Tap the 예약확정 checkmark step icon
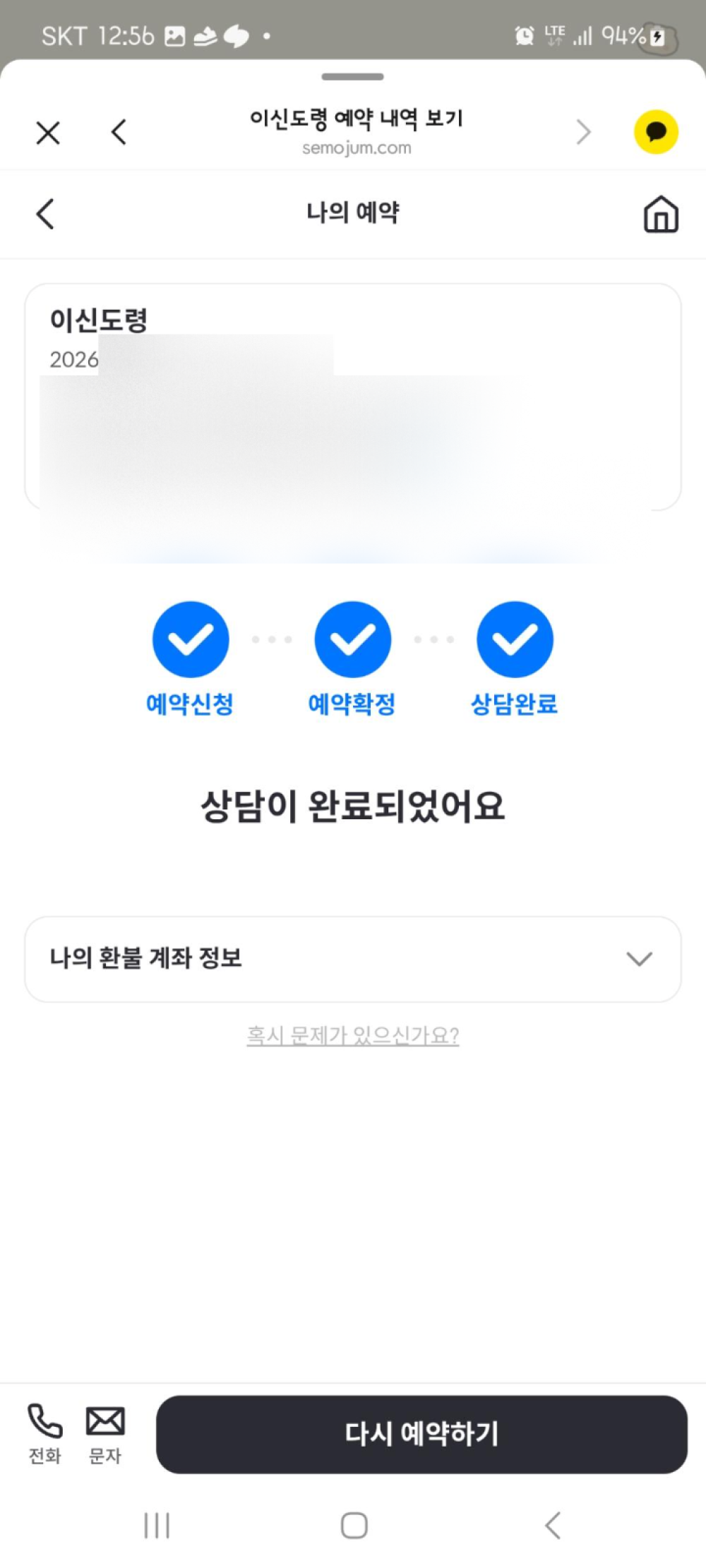The width and height of the screenshot is (706, 1568). click(352, 639)
